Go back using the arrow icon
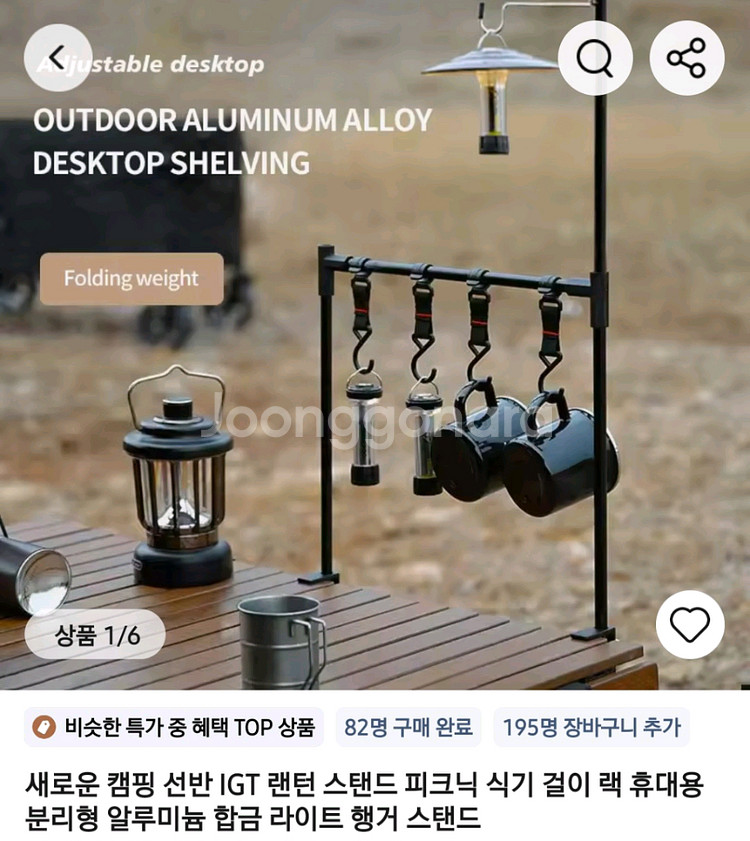This screenshot has height=841, width=750. (58, 58)
